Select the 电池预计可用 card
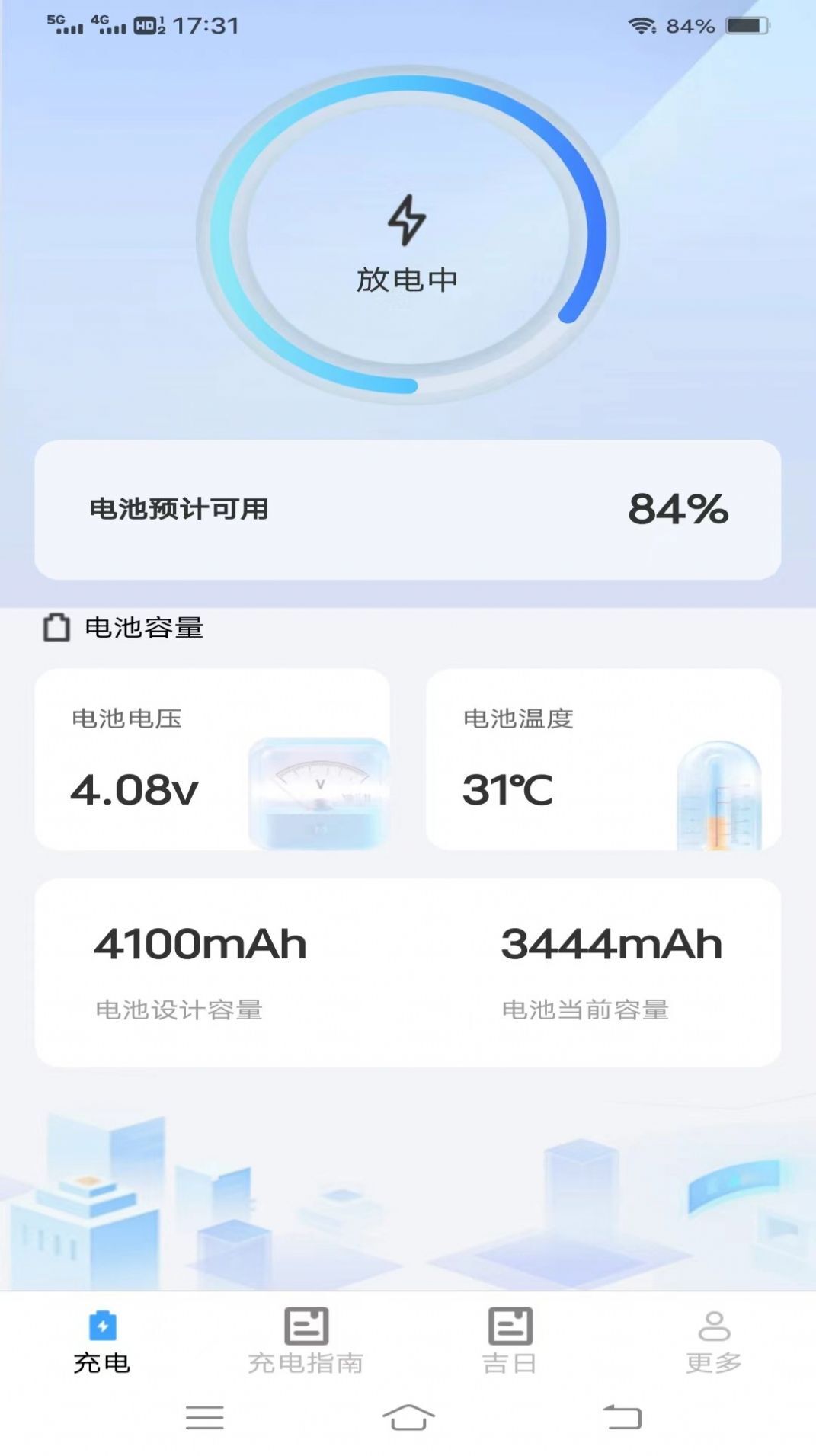Image resolution: width=816 pixels, height=1456 pixels. pos(407,509)
